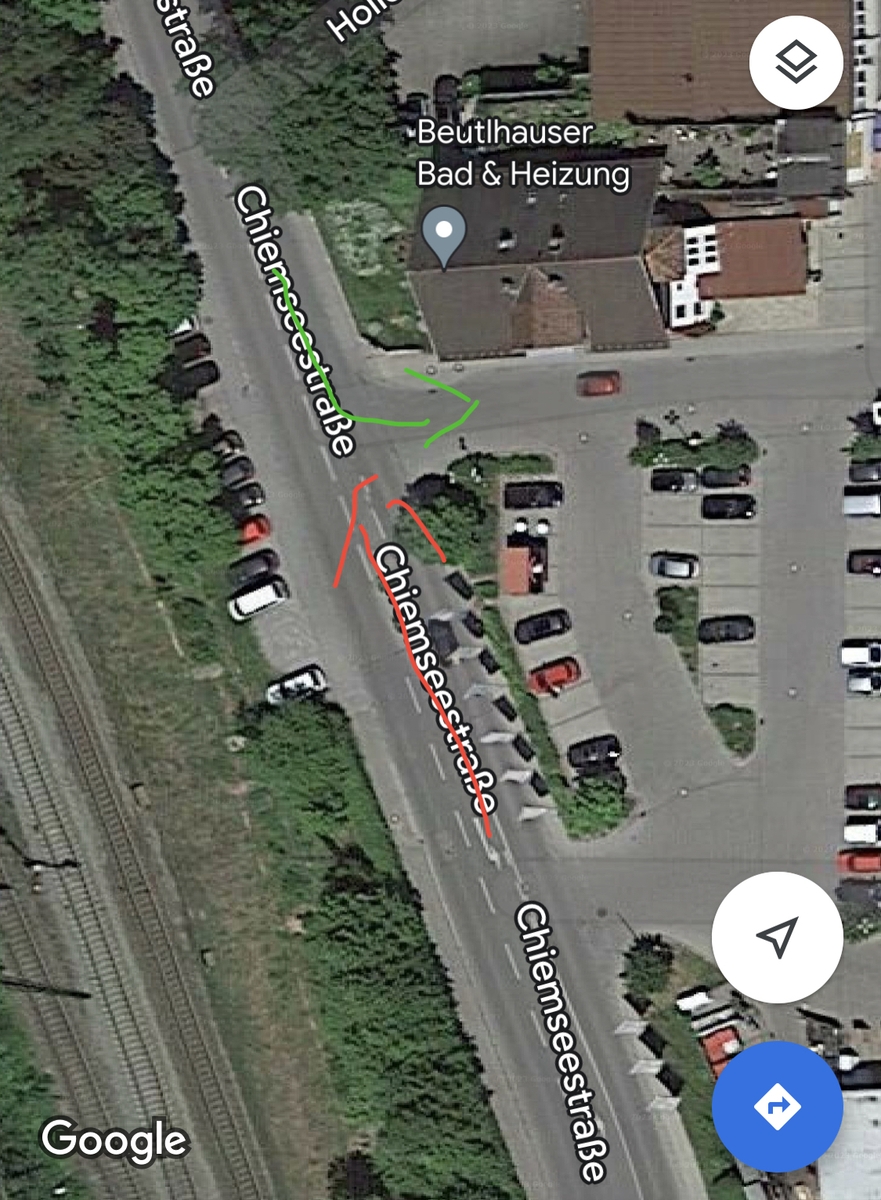This screenshot has width=881, height=1200.
Task: Center the map on my location
Action: pos(777,937)
